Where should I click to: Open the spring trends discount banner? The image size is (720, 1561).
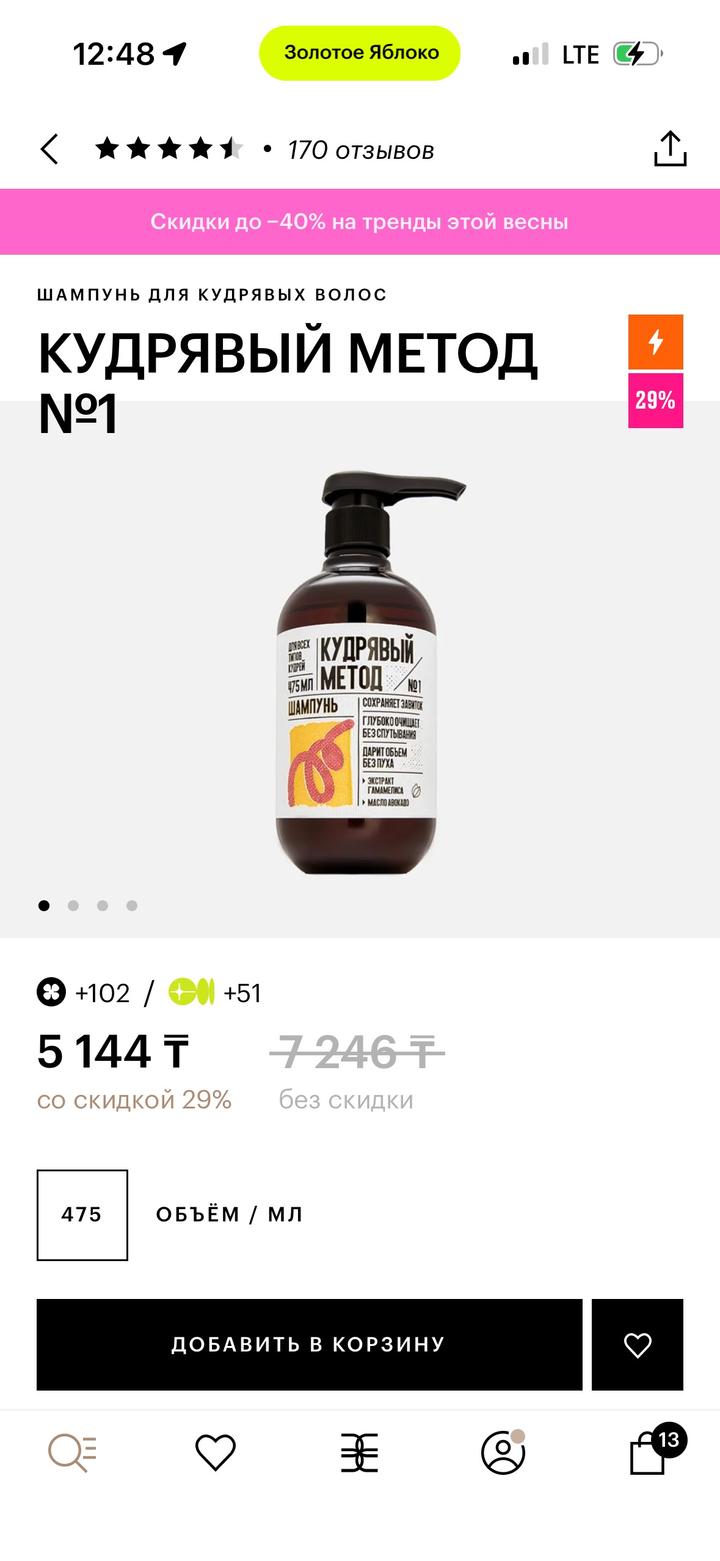coord(360,222)
